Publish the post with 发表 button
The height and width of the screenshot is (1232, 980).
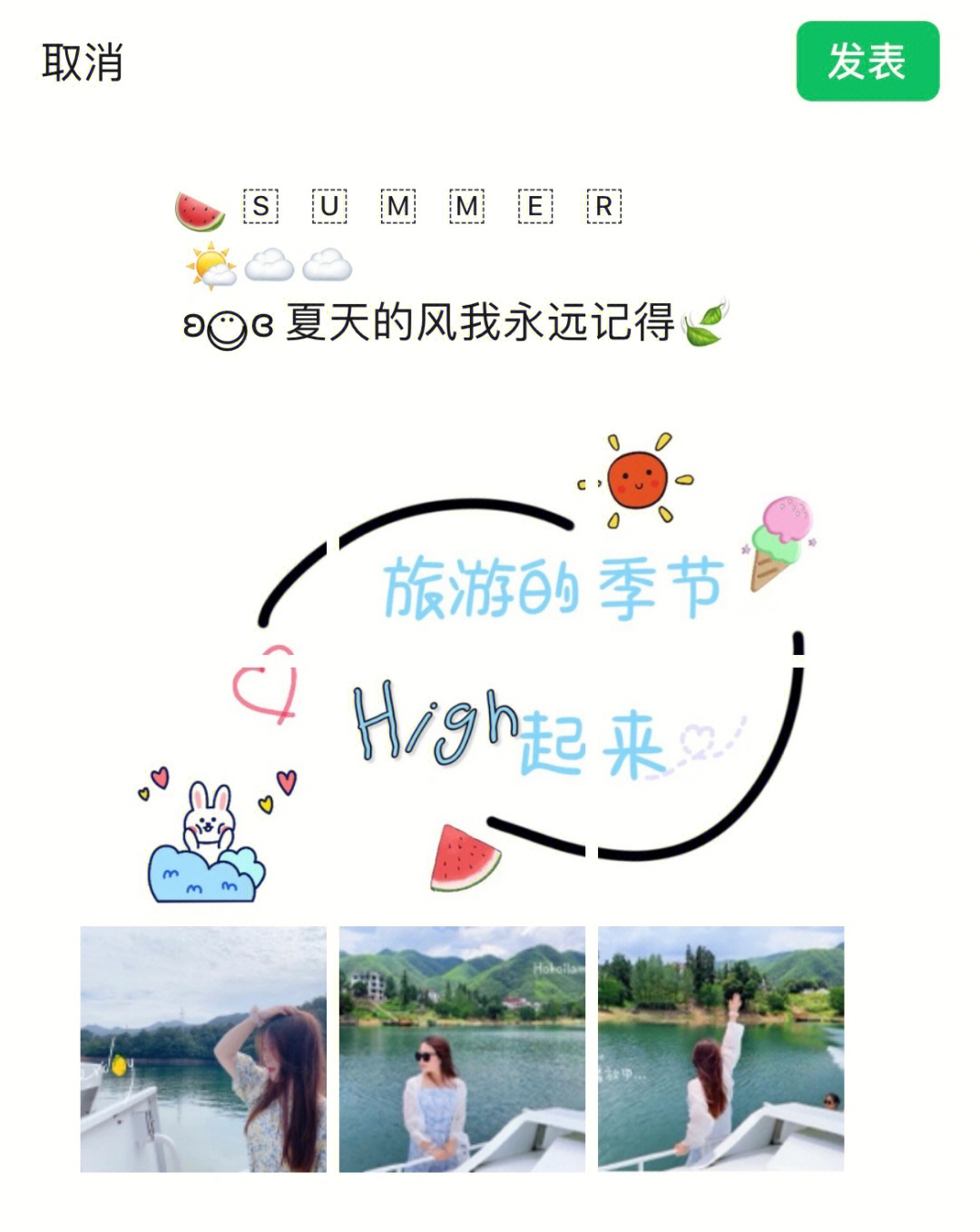[x=867, y=62]
